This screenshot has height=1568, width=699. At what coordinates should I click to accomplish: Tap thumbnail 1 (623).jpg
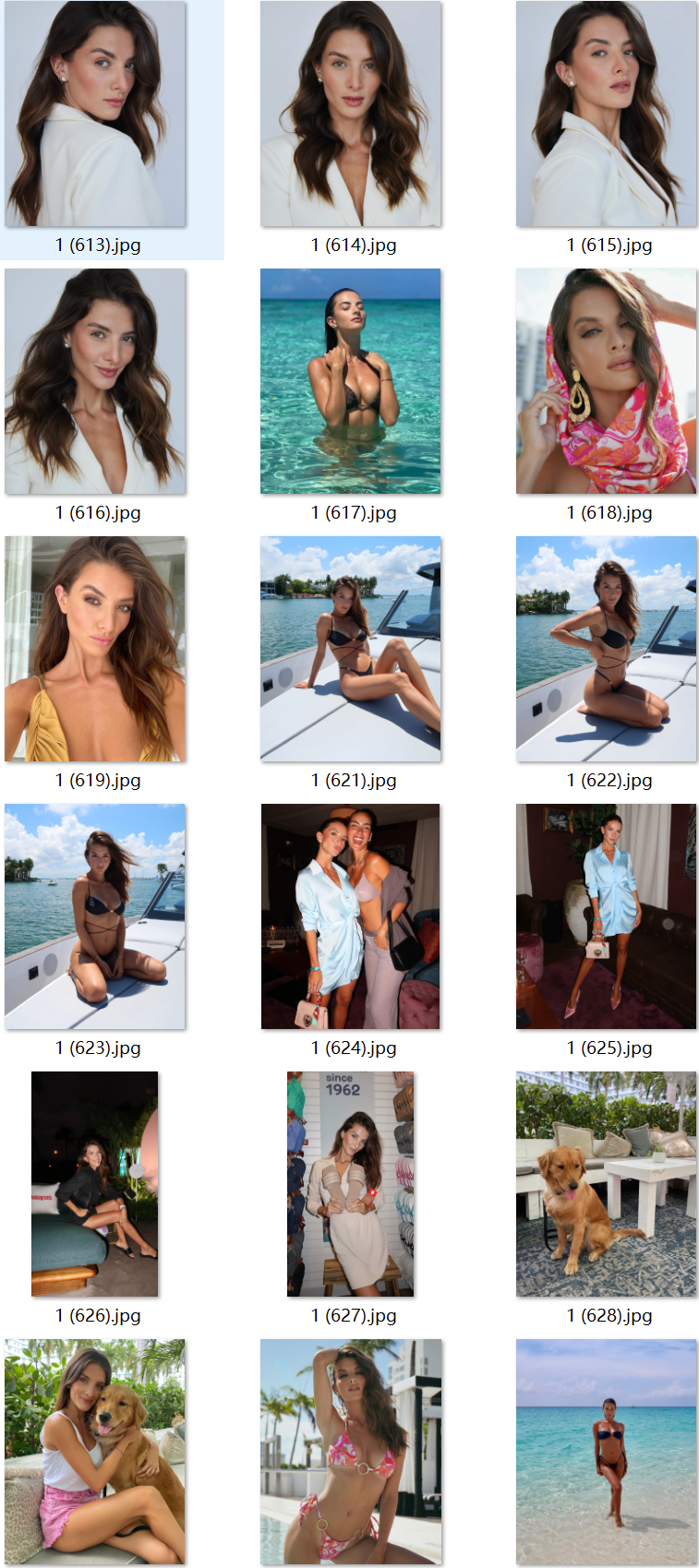tap(95, 917)
